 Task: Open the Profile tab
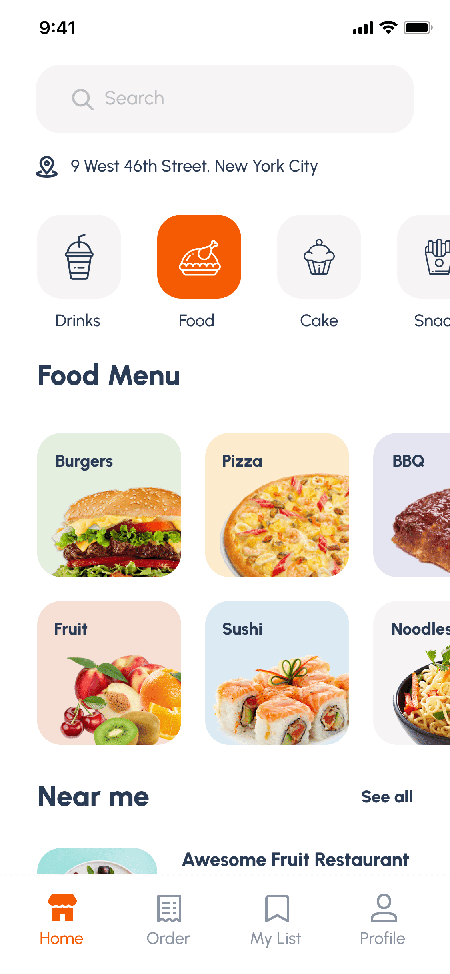point(383,919)
